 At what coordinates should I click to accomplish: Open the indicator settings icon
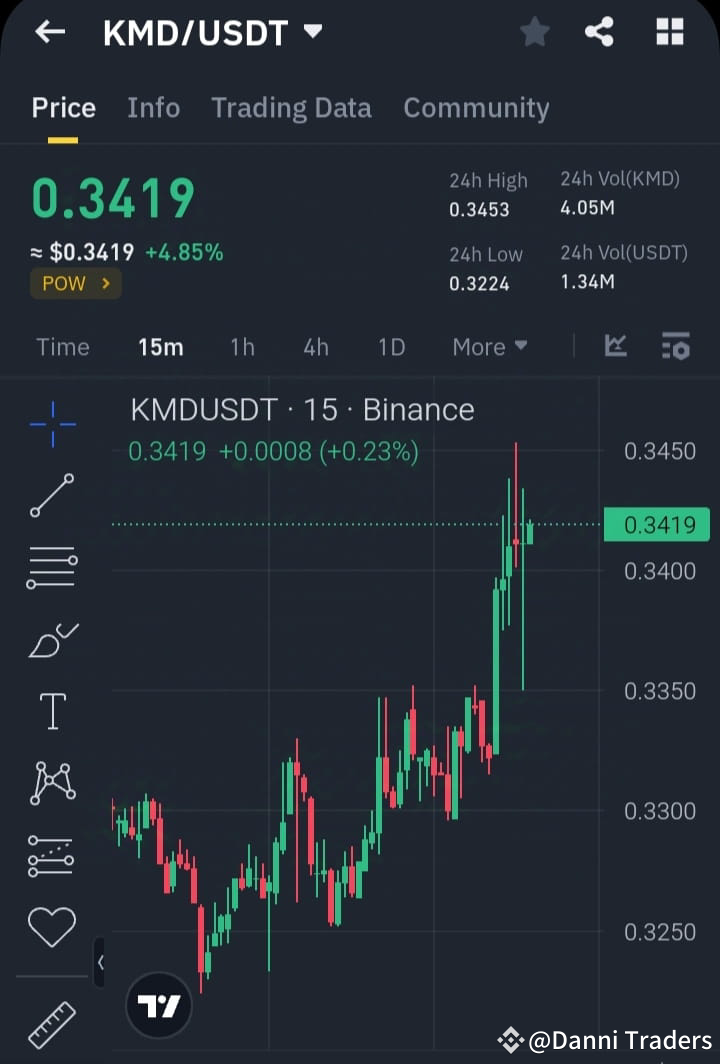click(675, 346)
